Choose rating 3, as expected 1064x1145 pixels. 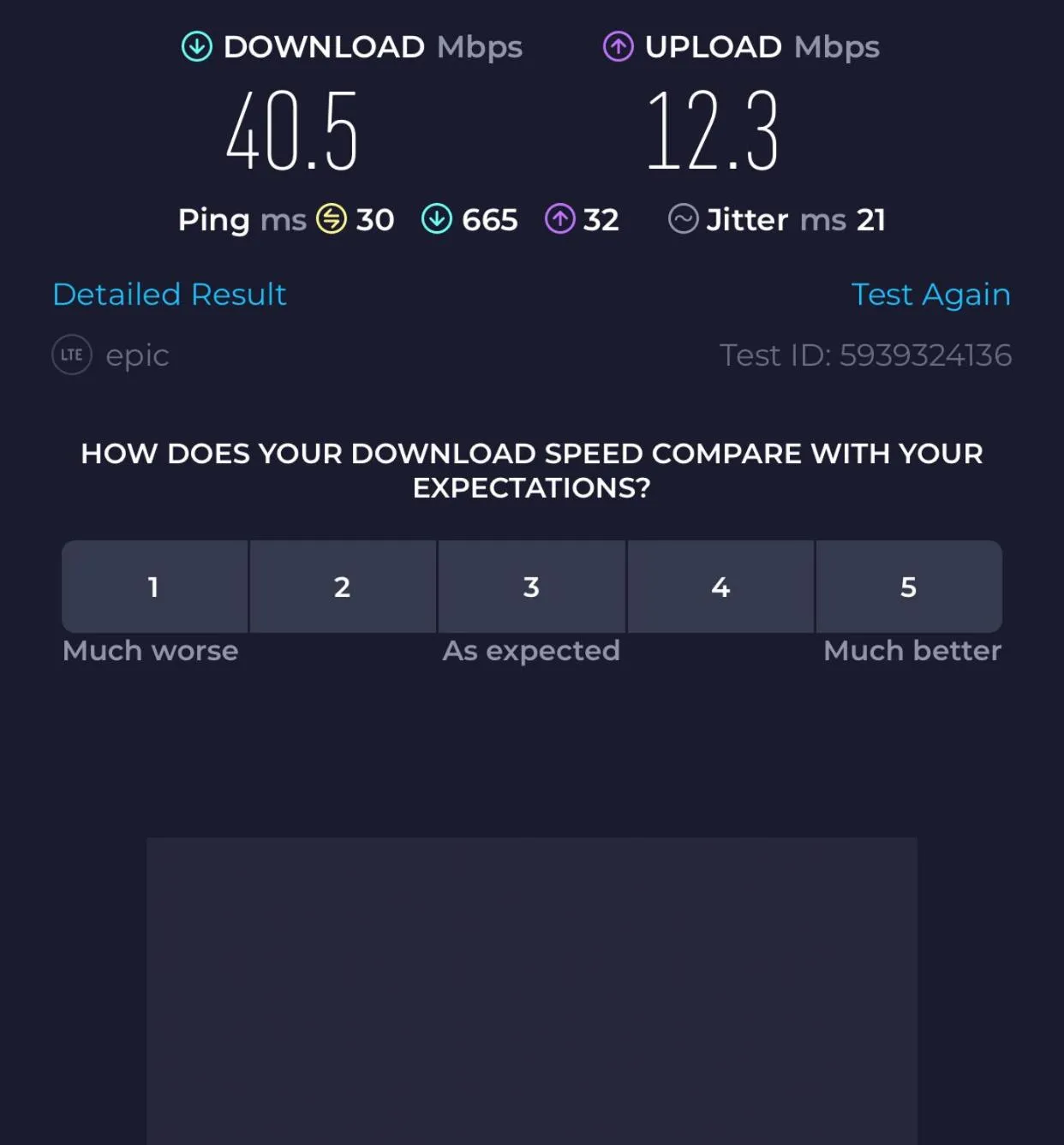531,587
